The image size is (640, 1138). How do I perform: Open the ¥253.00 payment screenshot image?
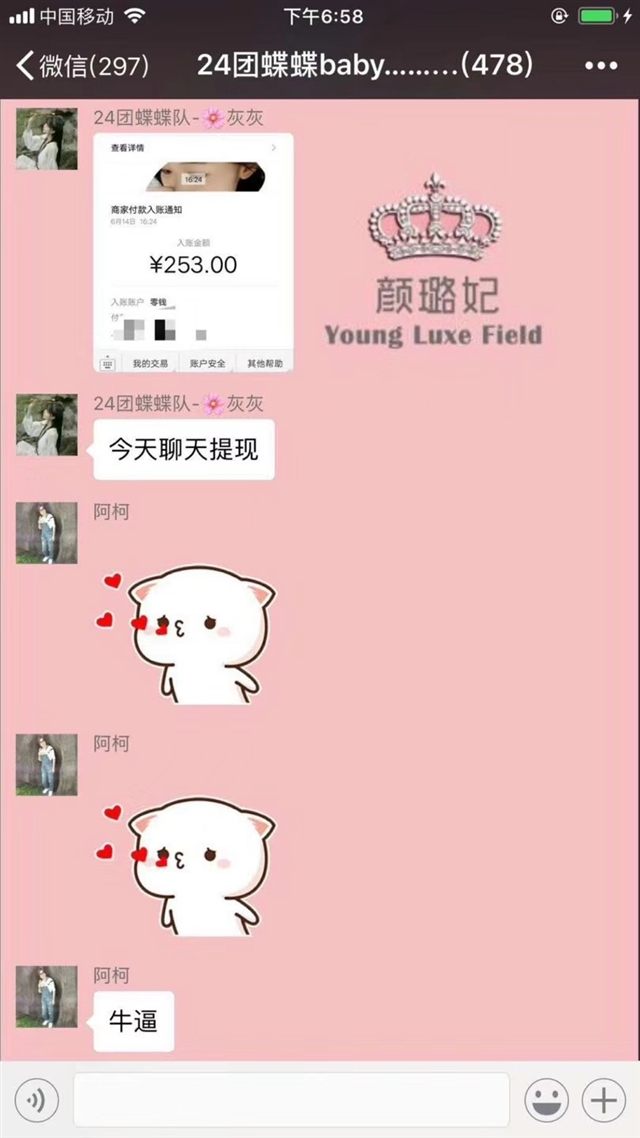(194, 253)
